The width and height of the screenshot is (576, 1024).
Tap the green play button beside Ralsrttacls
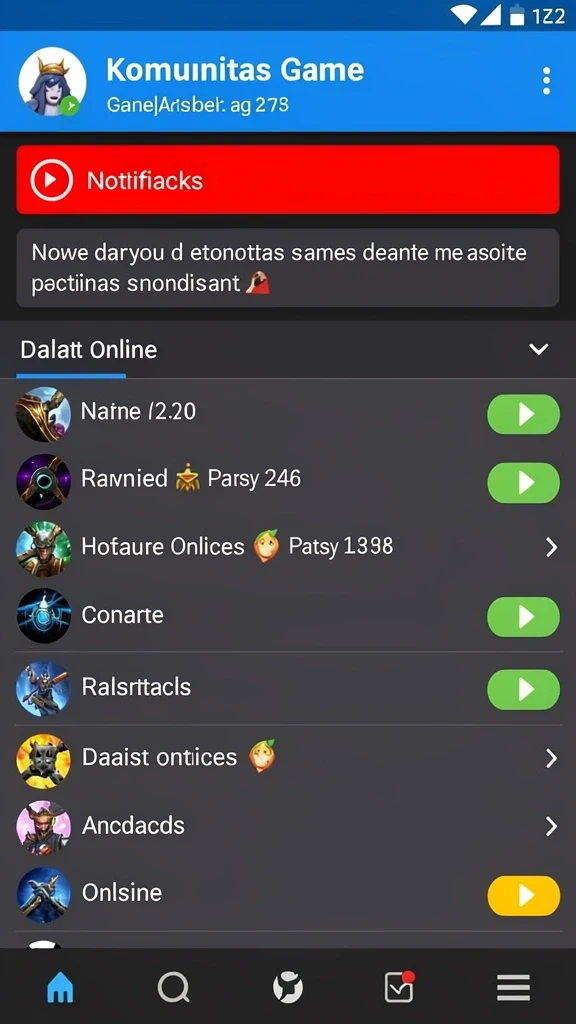[x=523, y=689]
